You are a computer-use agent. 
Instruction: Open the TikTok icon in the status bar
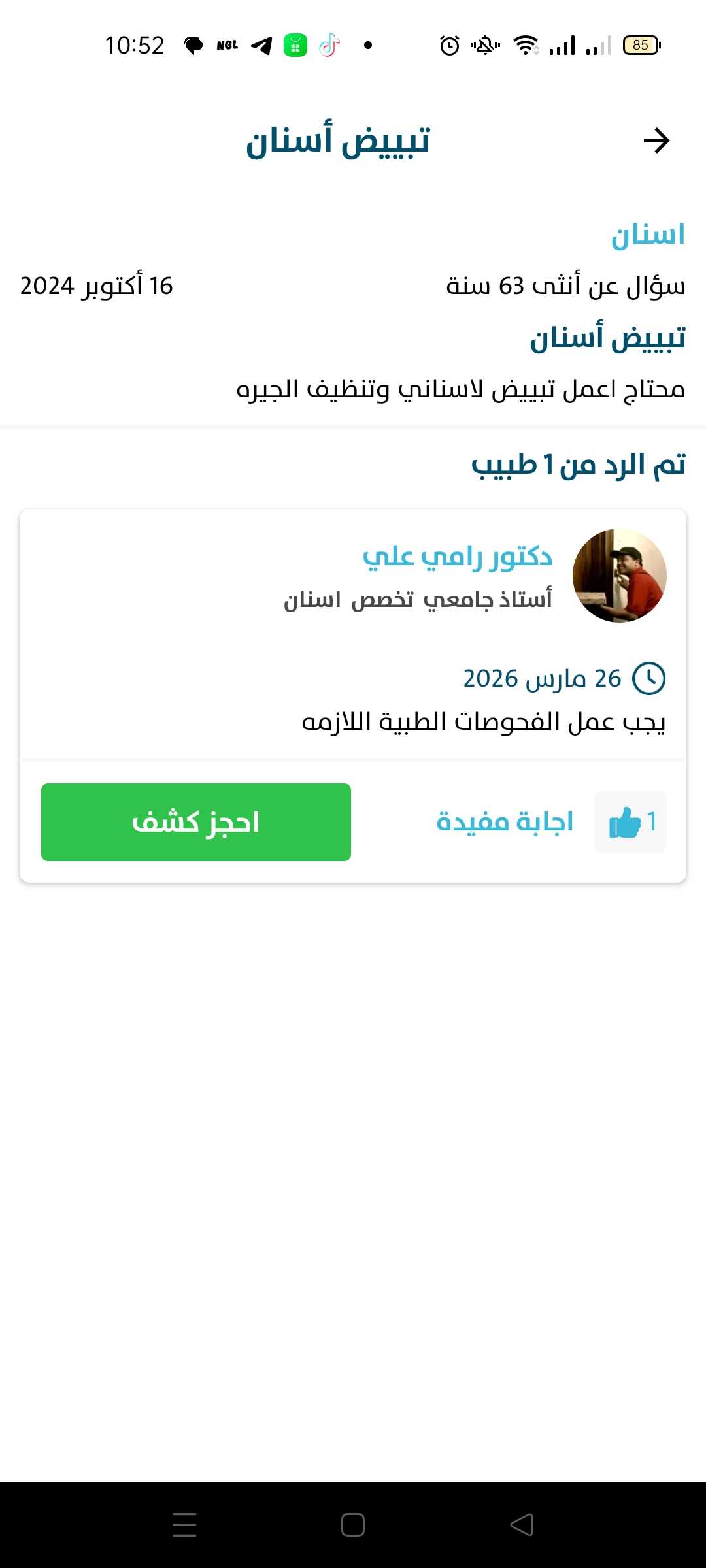[x=329, y=44]
